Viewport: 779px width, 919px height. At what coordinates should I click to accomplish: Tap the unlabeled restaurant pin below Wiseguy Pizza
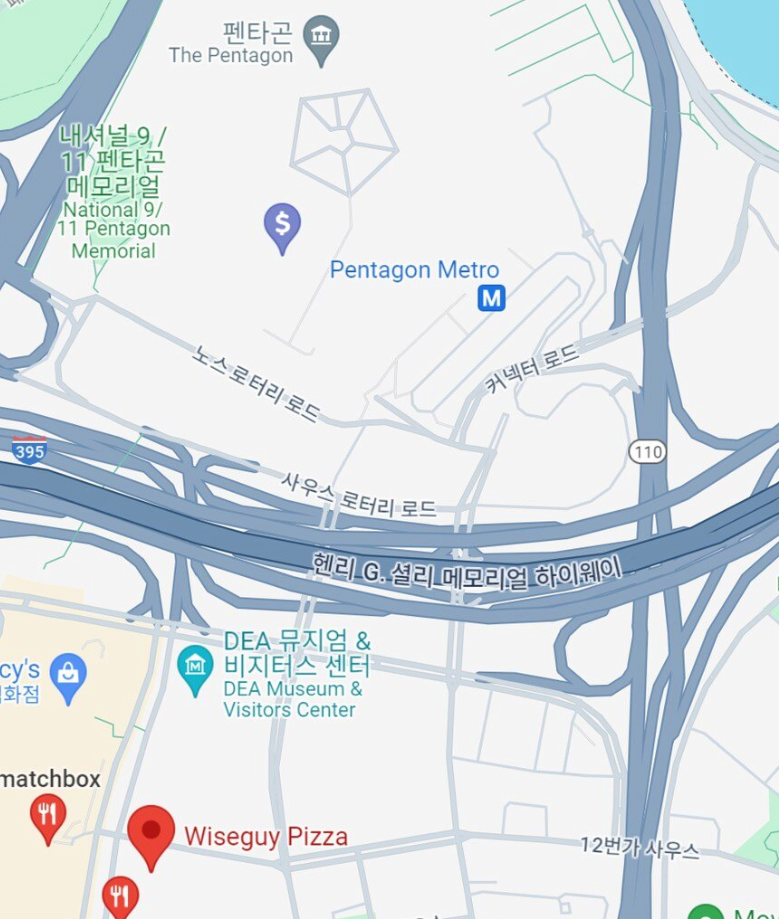pos(120,899)
